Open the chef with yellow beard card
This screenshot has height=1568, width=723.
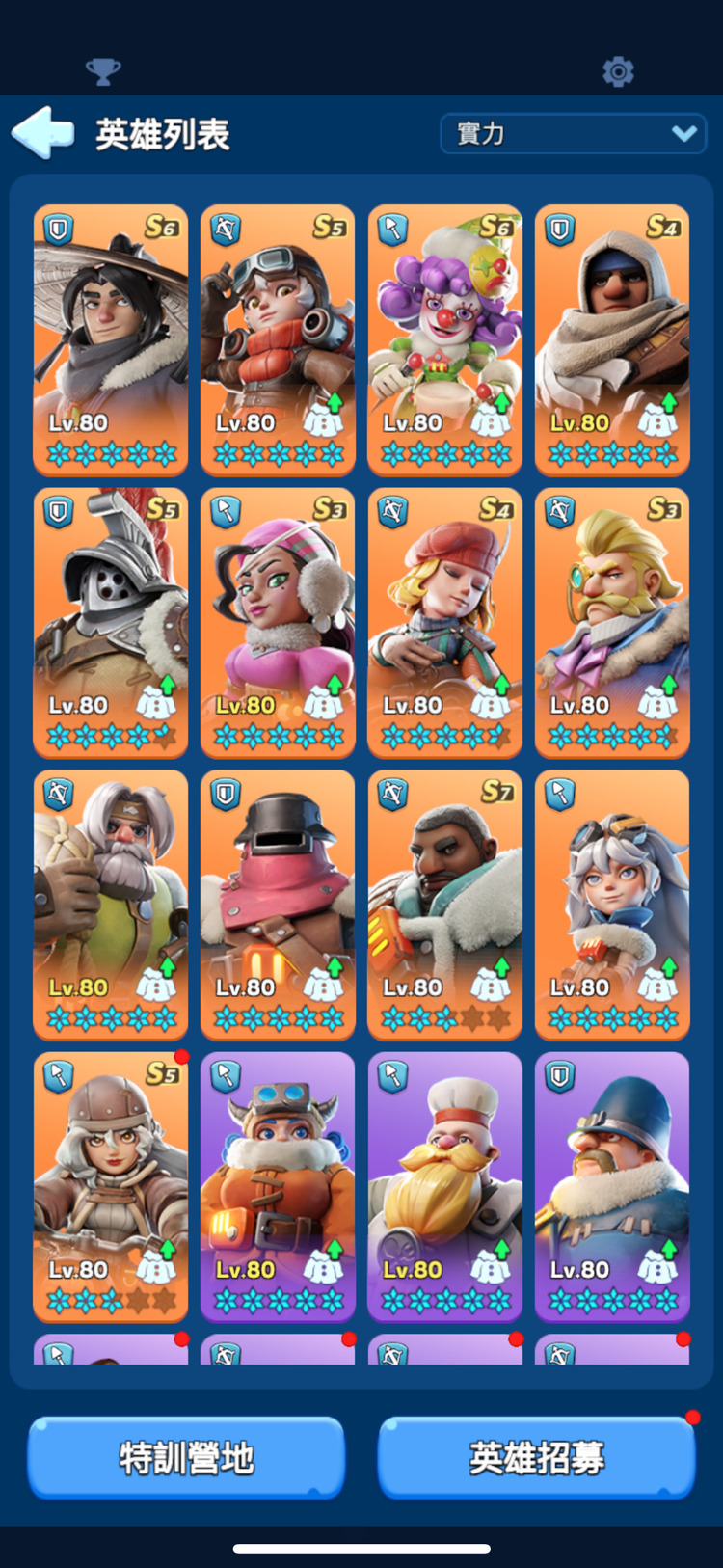(x=444, y=1186)
